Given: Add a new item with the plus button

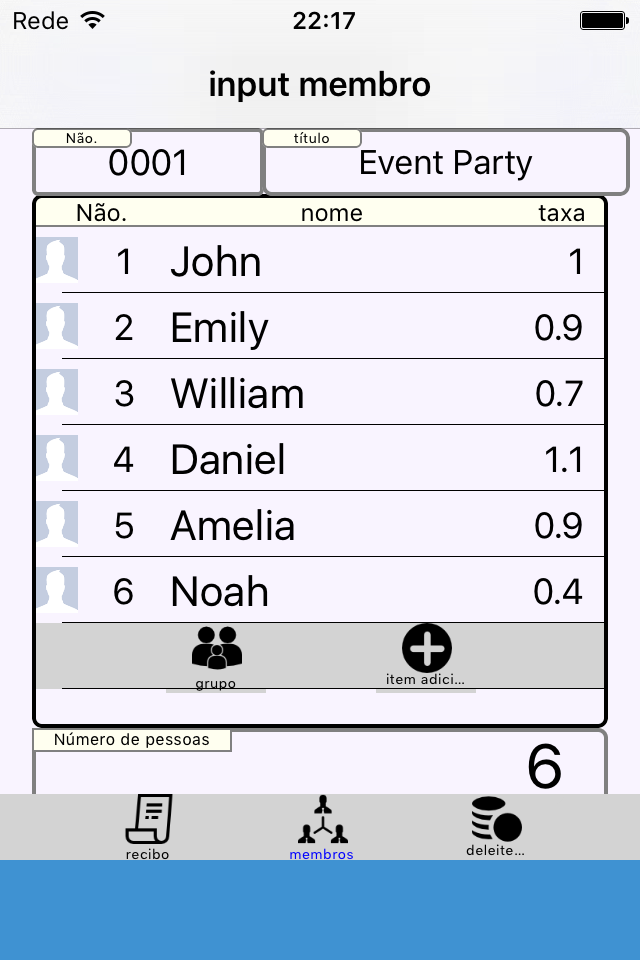Looking at the screenshot, I should [426, 656].
